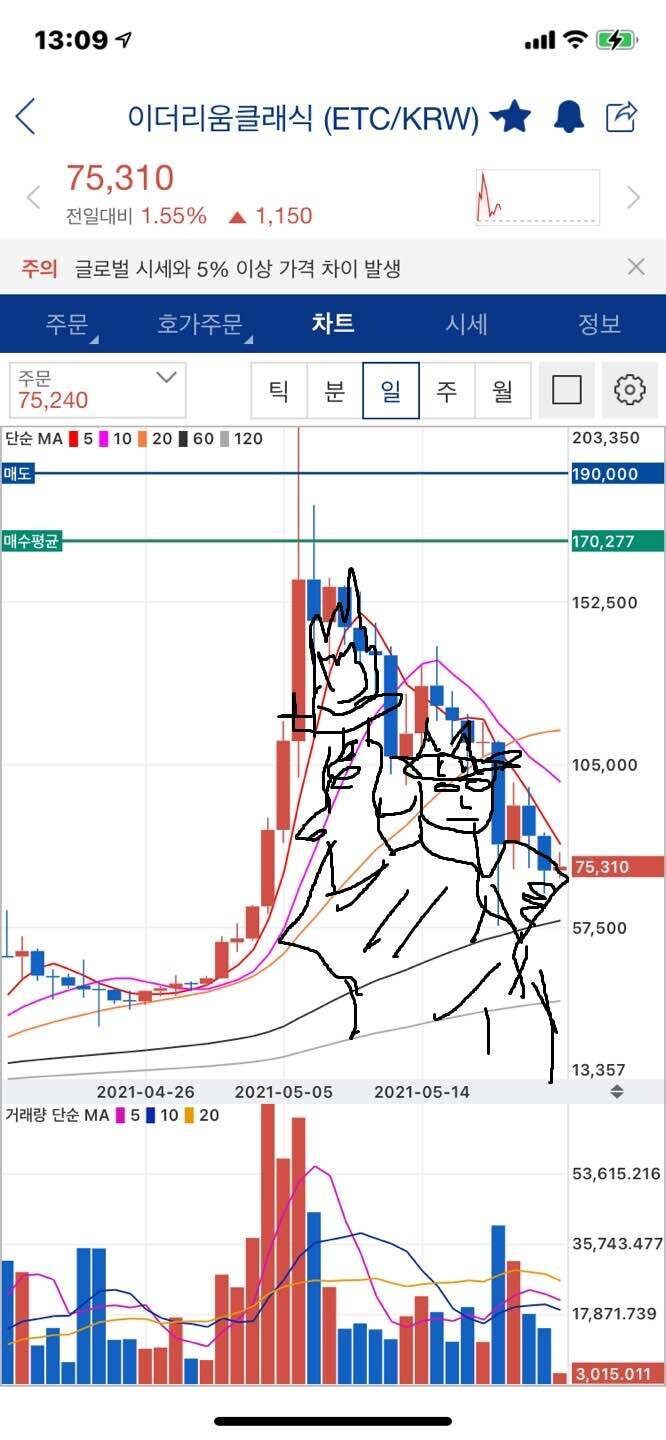Open the 시세 tab

coord(466,324)
